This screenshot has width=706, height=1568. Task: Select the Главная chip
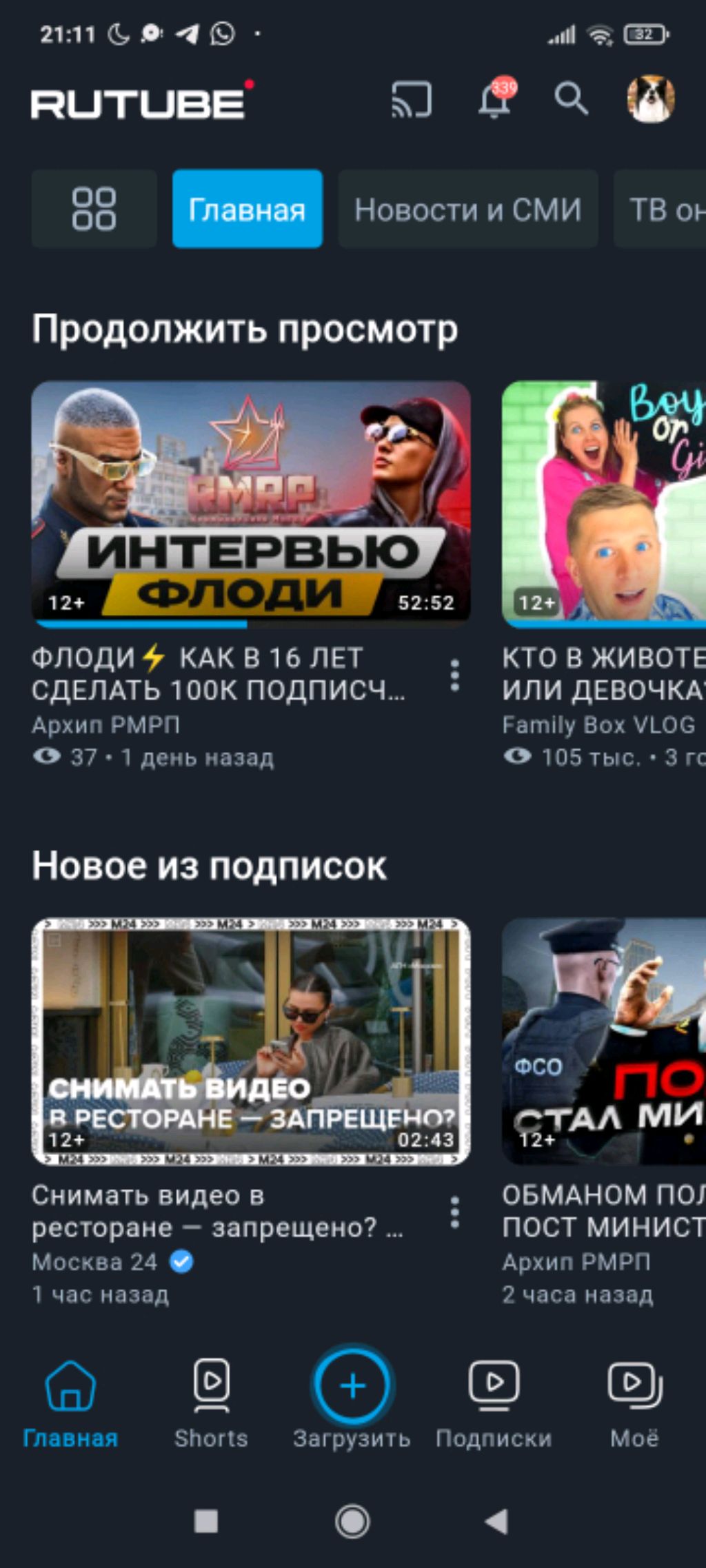[247, 209]
